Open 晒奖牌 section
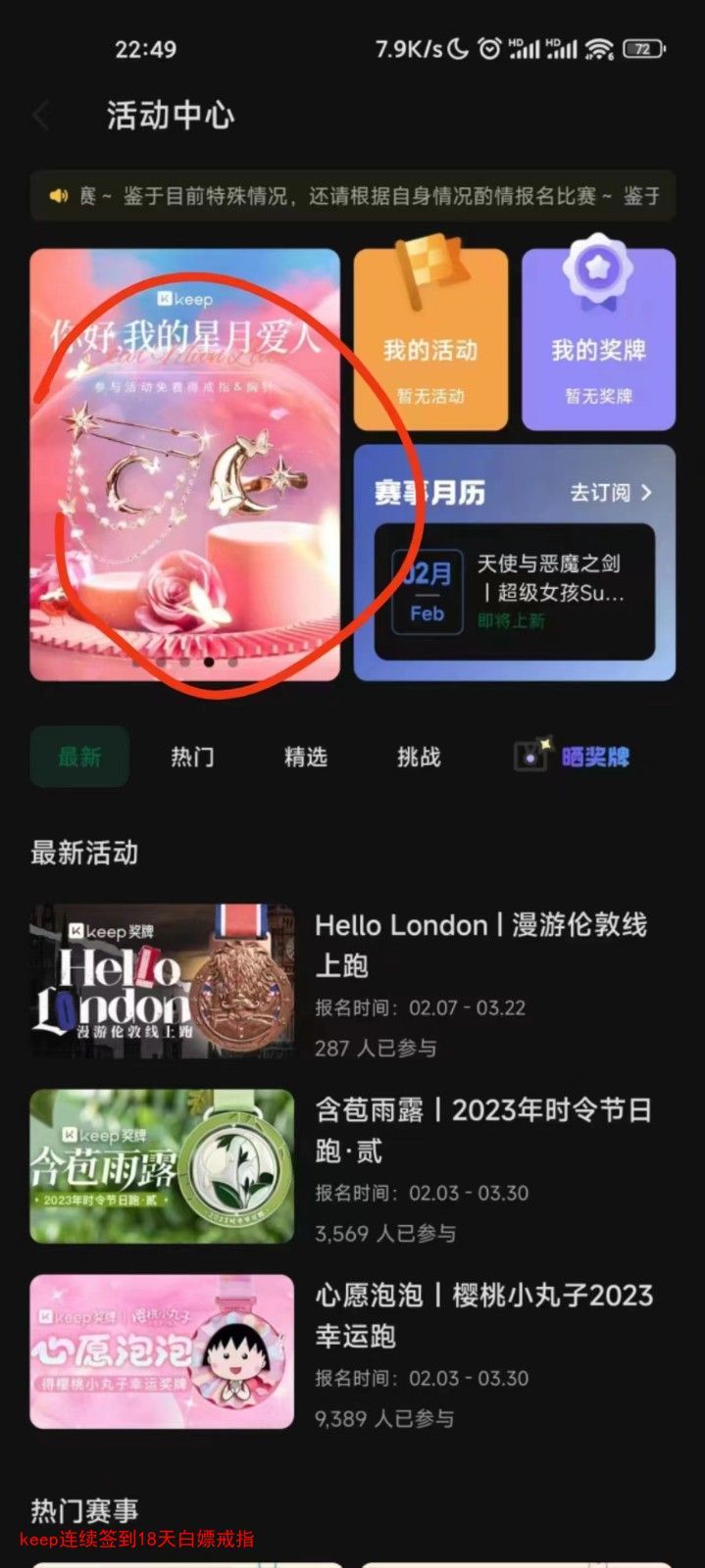The width and height of the screenshot is (705, 1568). [574, 756]
